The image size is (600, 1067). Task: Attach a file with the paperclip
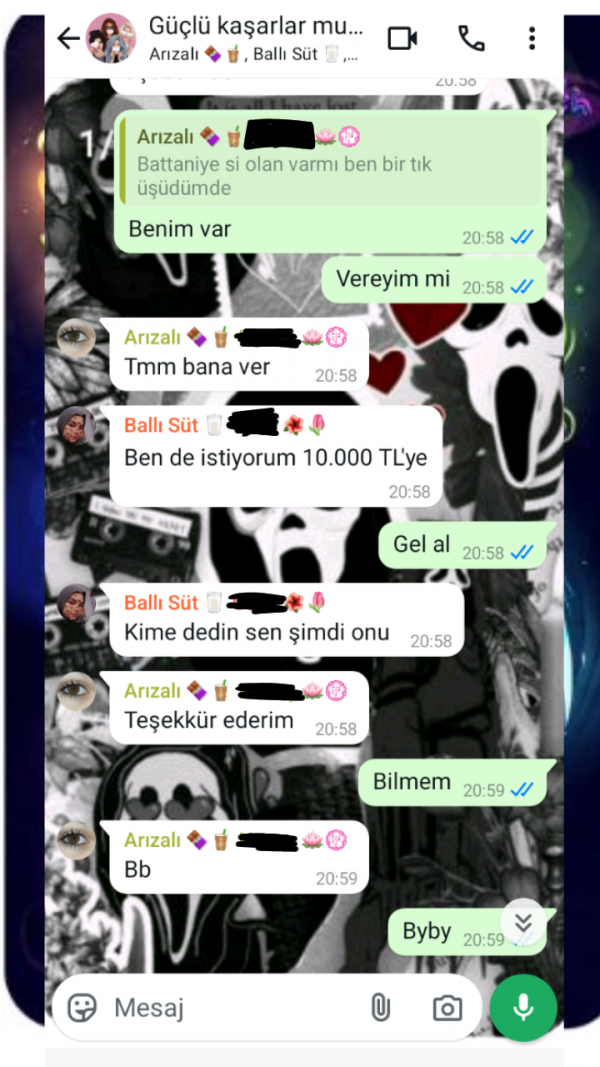pos(380,1008)
